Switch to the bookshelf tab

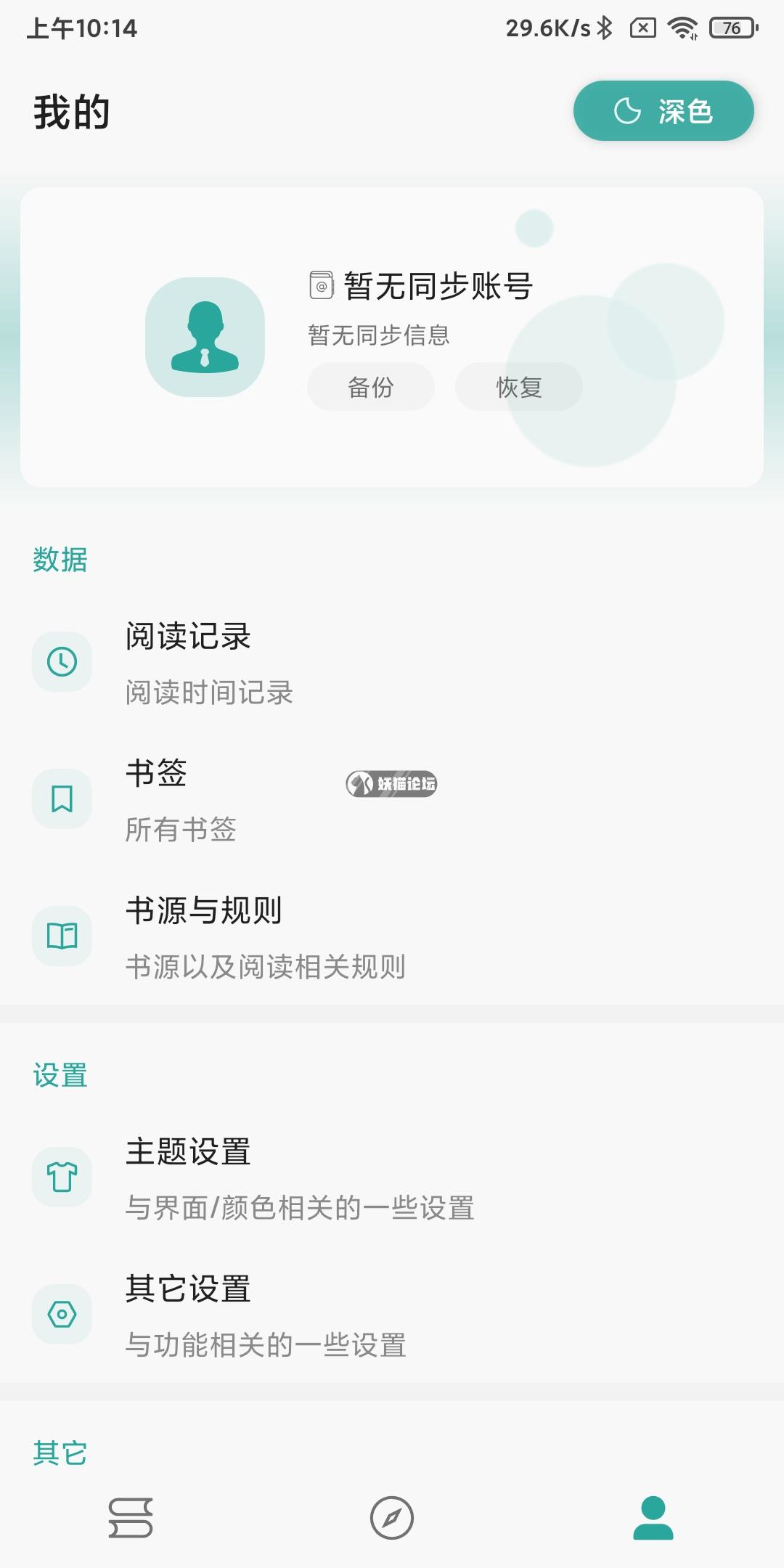pyautogui.click(x=131, y=1517)
